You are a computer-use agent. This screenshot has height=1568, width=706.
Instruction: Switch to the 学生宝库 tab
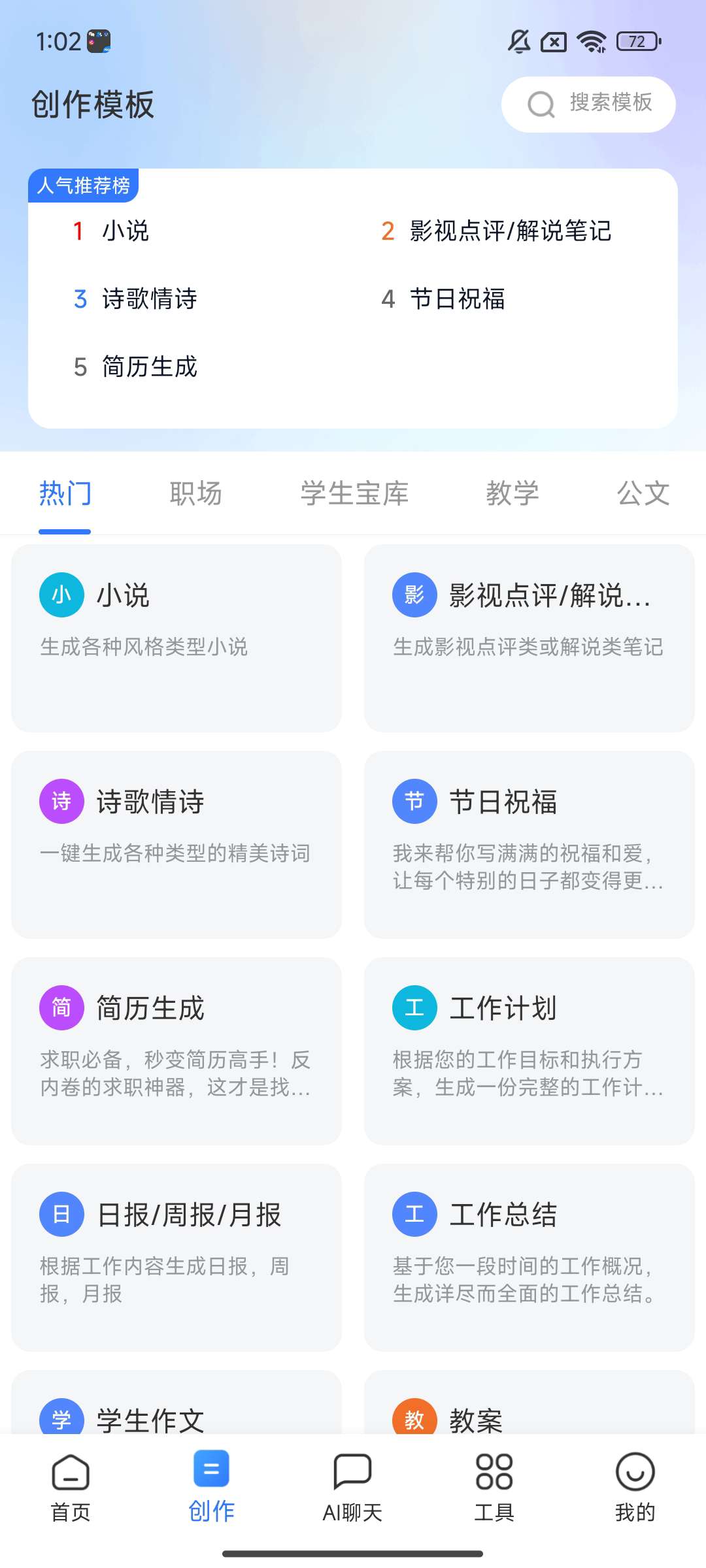(x=354, y=493)
